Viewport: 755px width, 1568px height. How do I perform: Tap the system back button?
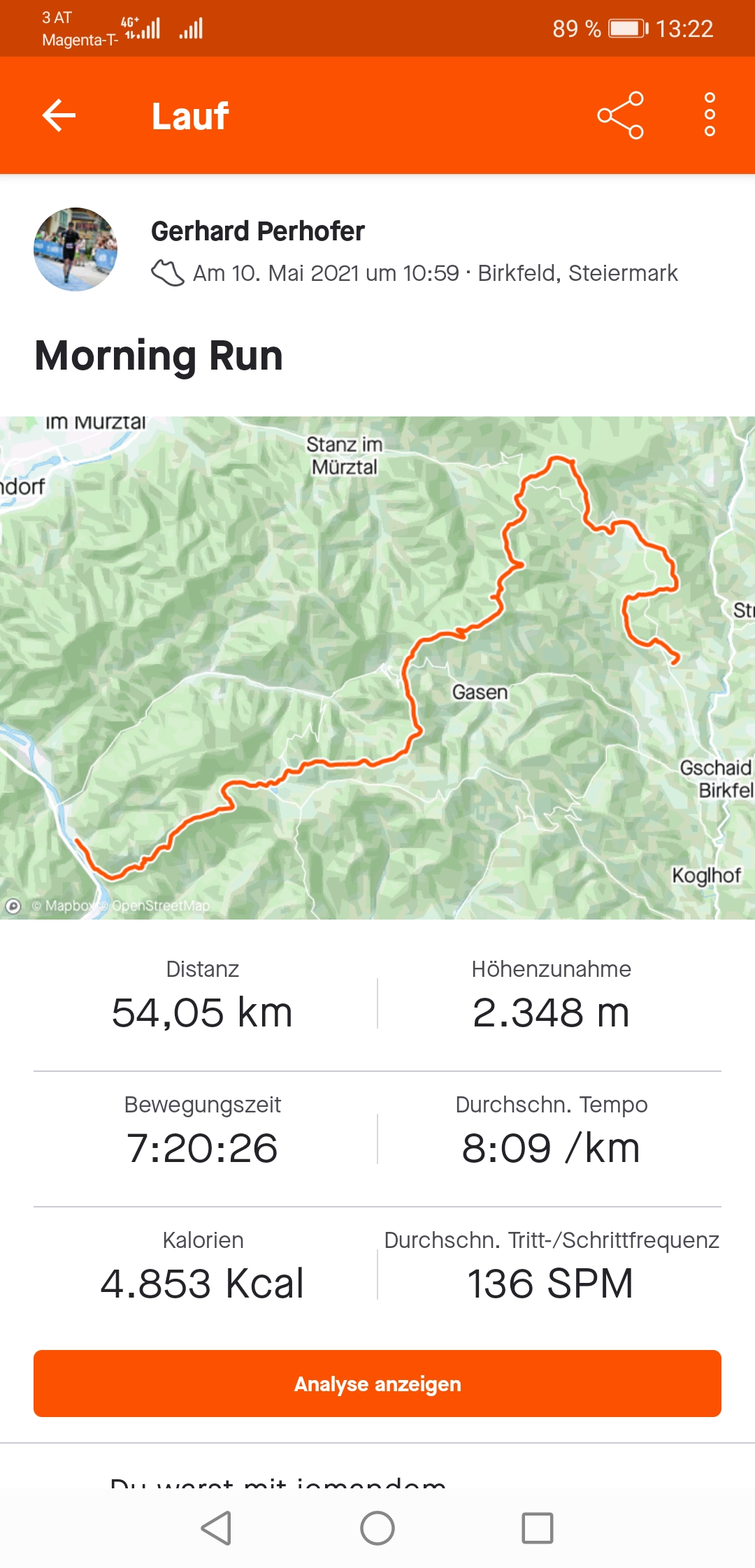pyautogui.click(x=217, y=1528)
